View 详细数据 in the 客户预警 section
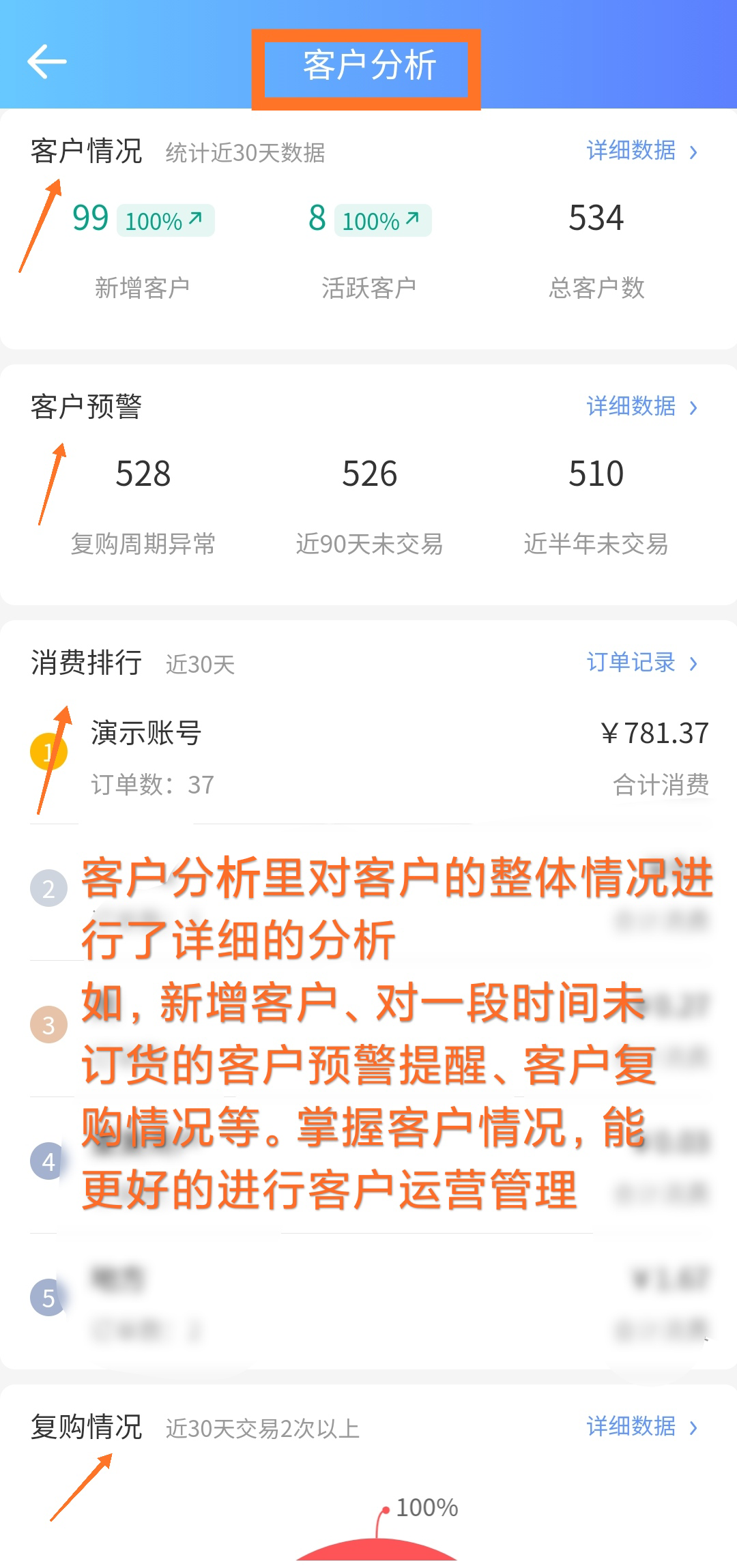This screenshot has width=737, height=1568. click(641, 407)
